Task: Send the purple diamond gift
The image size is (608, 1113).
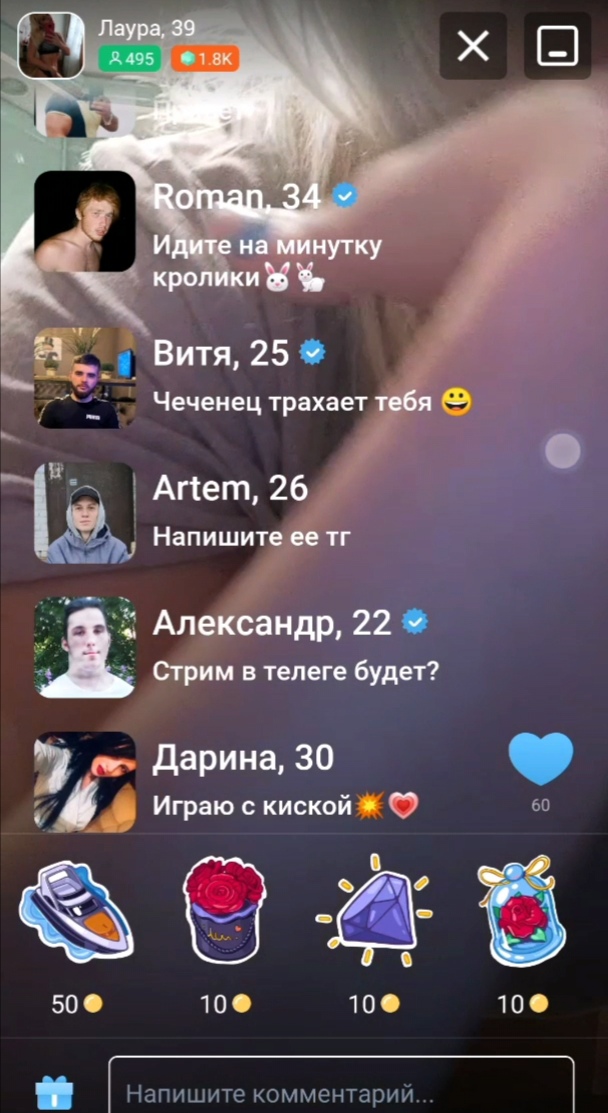Action: coord(374,912)
